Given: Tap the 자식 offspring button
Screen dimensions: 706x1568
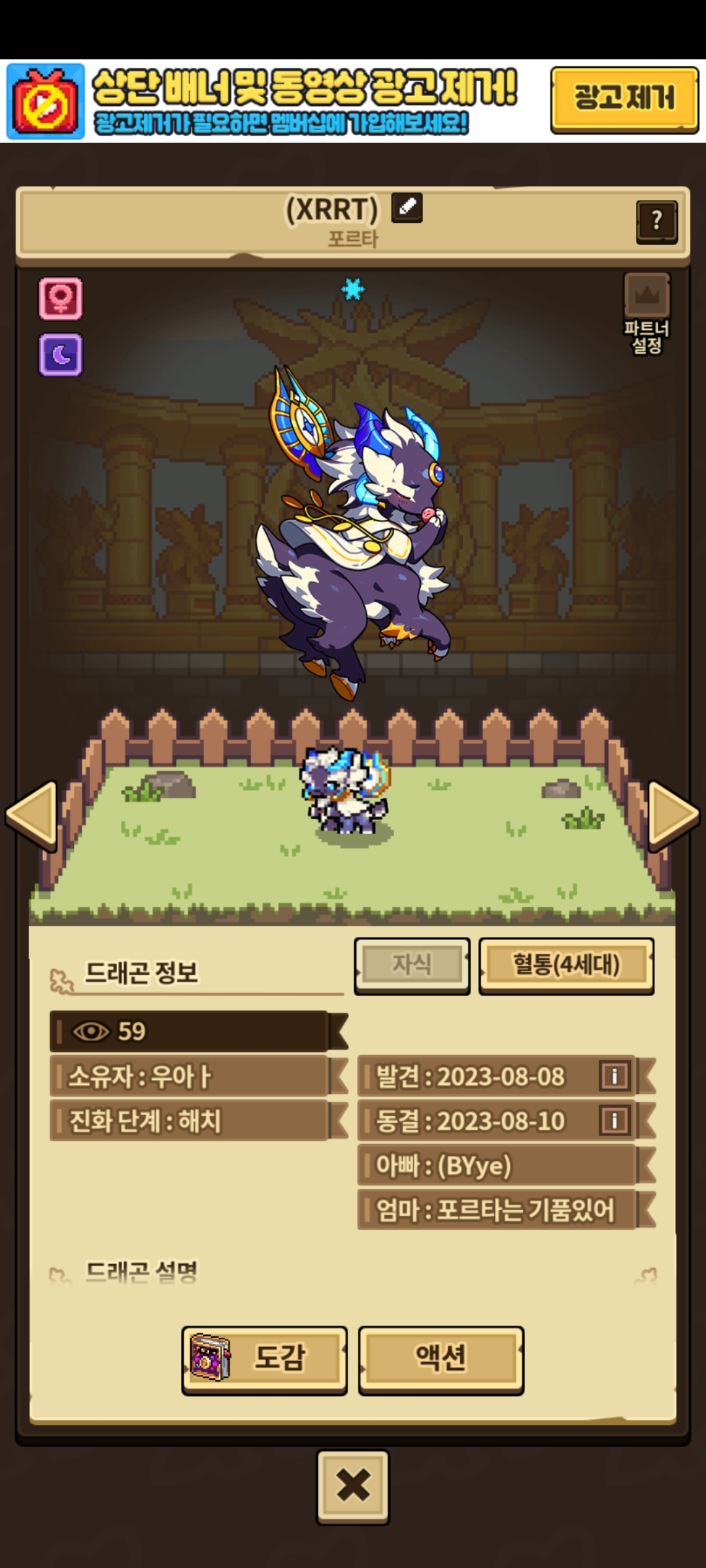Looking at the screenshot, I should click(x=412, y=965).
